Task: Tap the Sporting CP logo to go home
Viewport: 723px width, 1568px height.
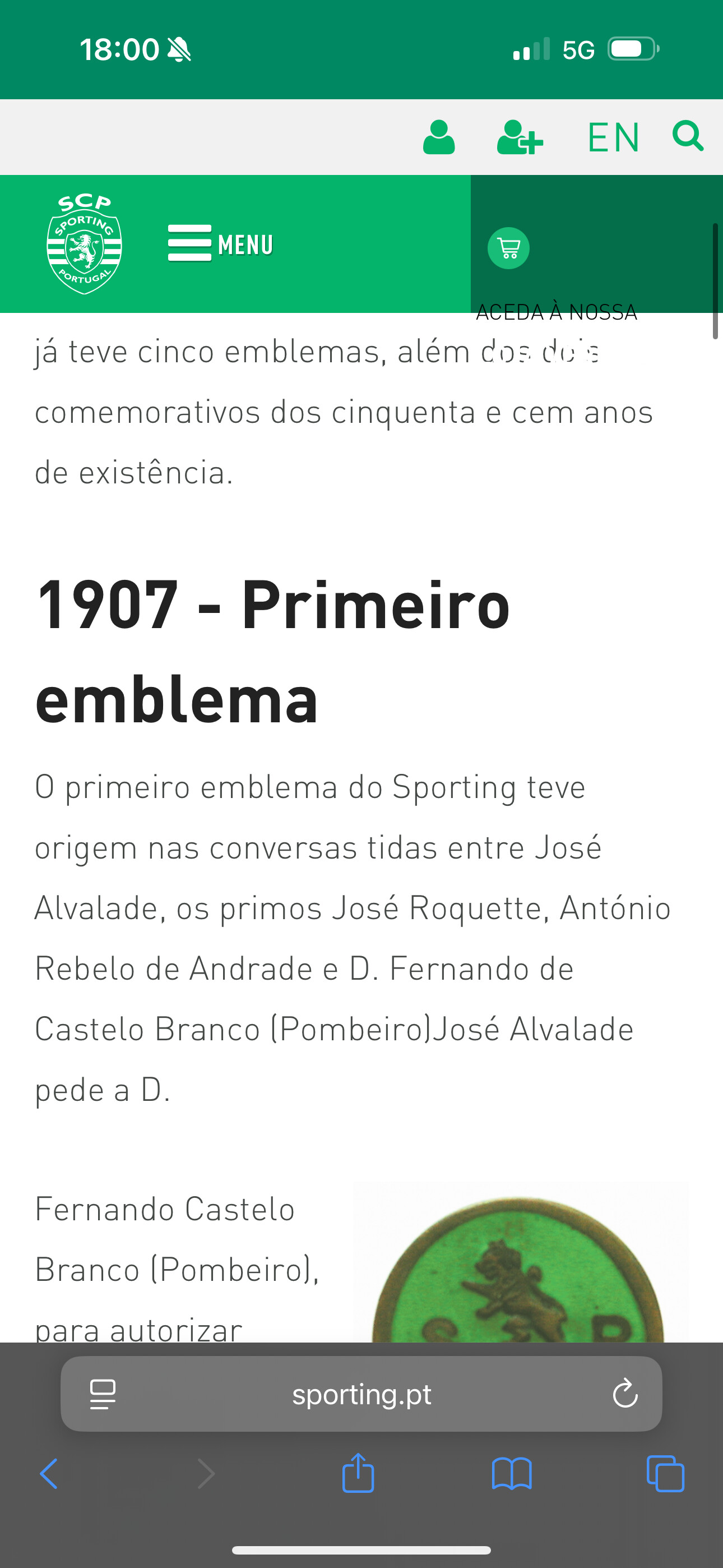Action: tap(85, 243)
